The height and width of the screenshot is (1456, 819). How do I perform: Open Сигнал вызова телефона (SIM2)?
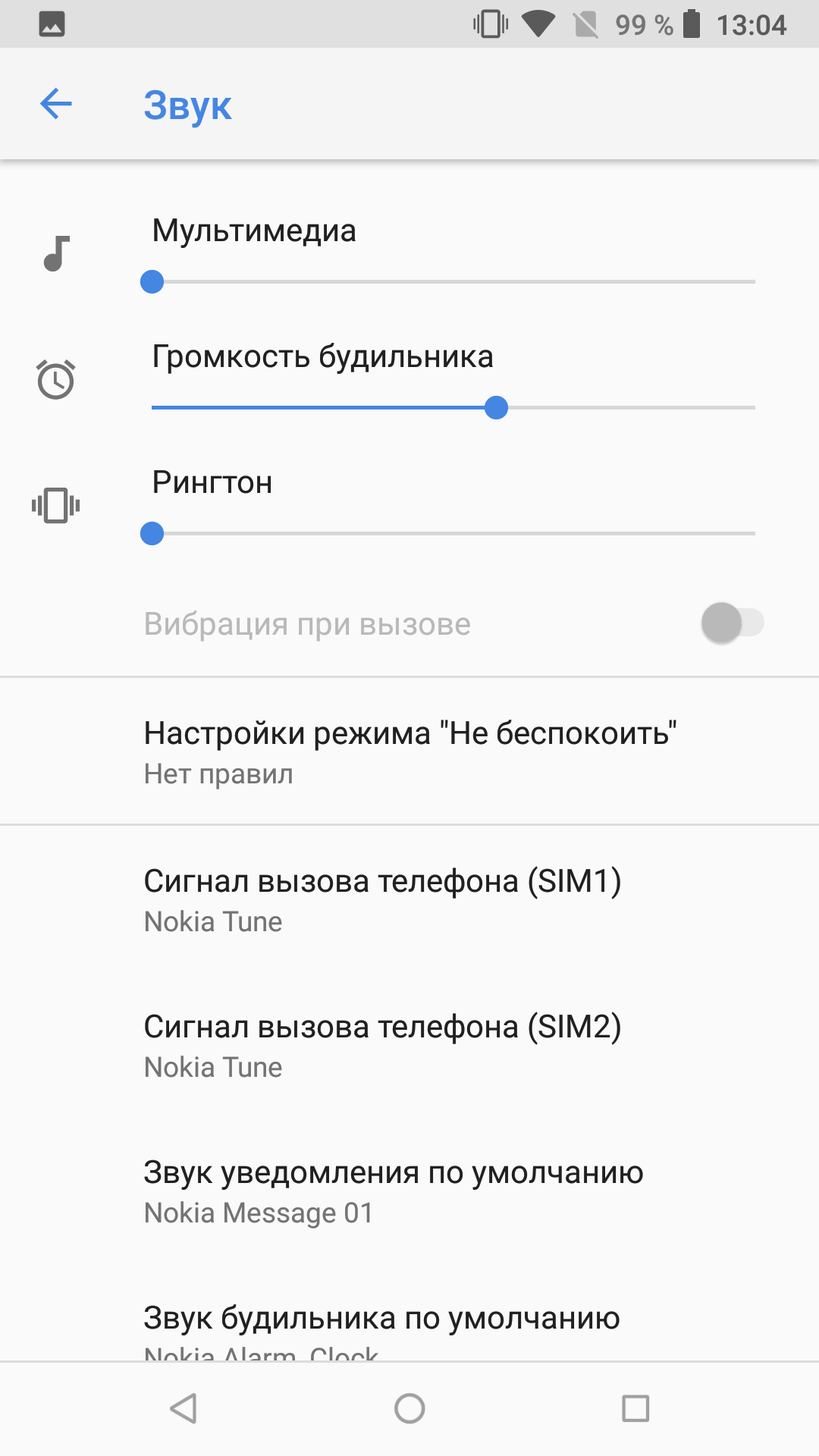pyautogui.click(x=409, y=1045)
